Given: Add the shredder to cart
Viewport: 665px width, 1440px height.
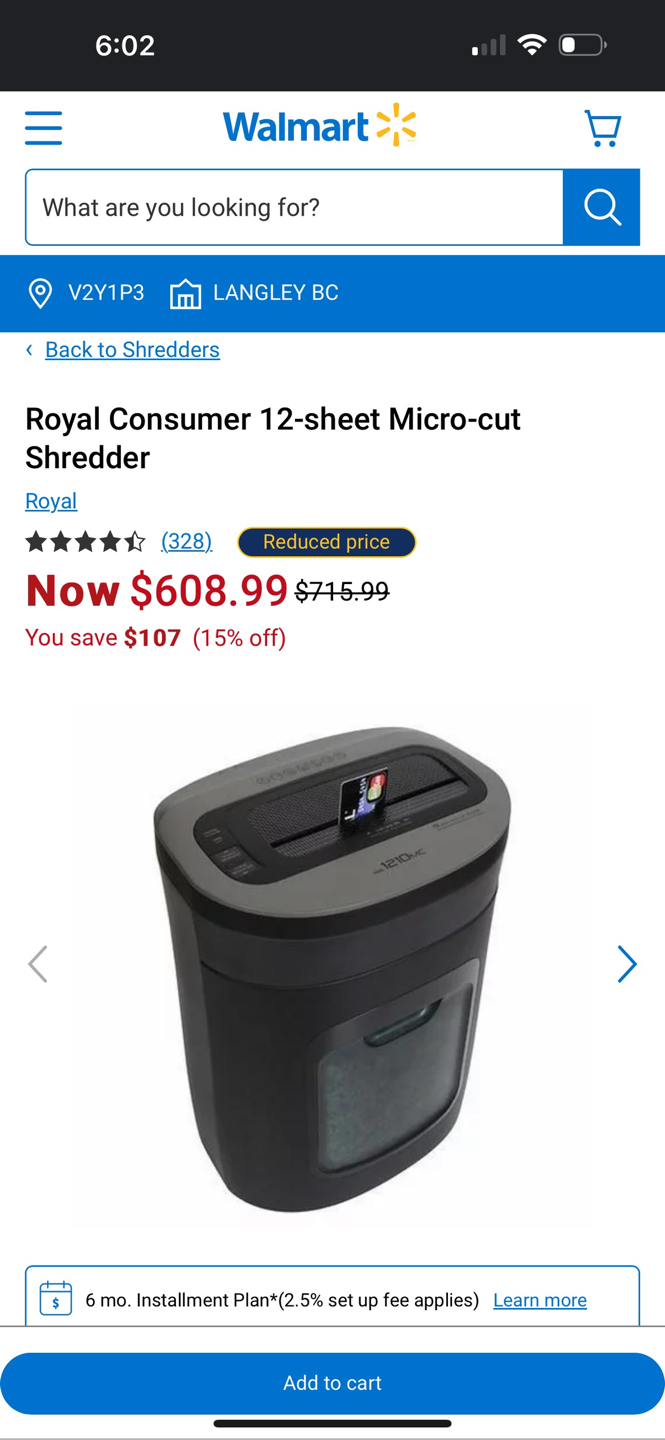Looking at the screenshot, I should (332, 1383).
